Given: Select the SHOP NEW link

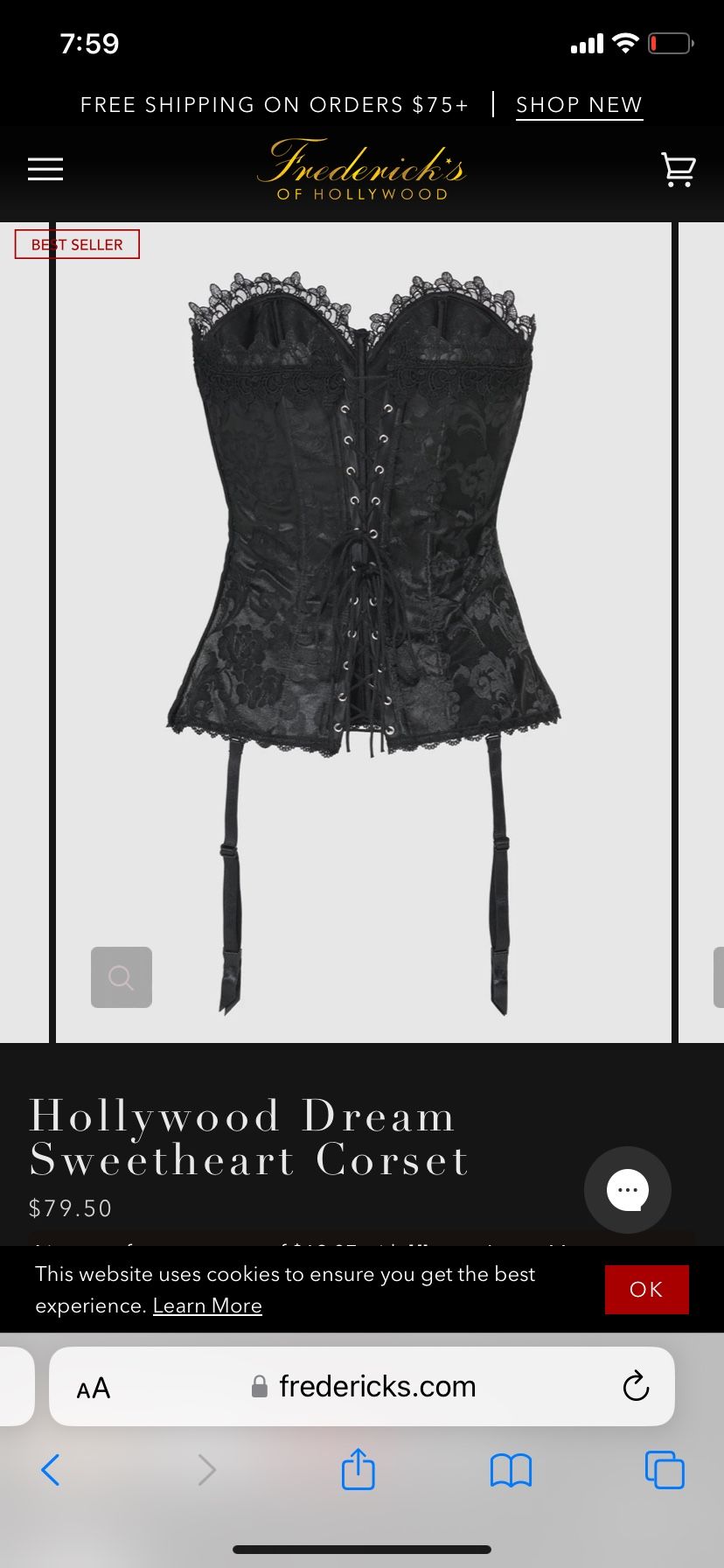Looking at the screenshot, I should pos(579,104).
